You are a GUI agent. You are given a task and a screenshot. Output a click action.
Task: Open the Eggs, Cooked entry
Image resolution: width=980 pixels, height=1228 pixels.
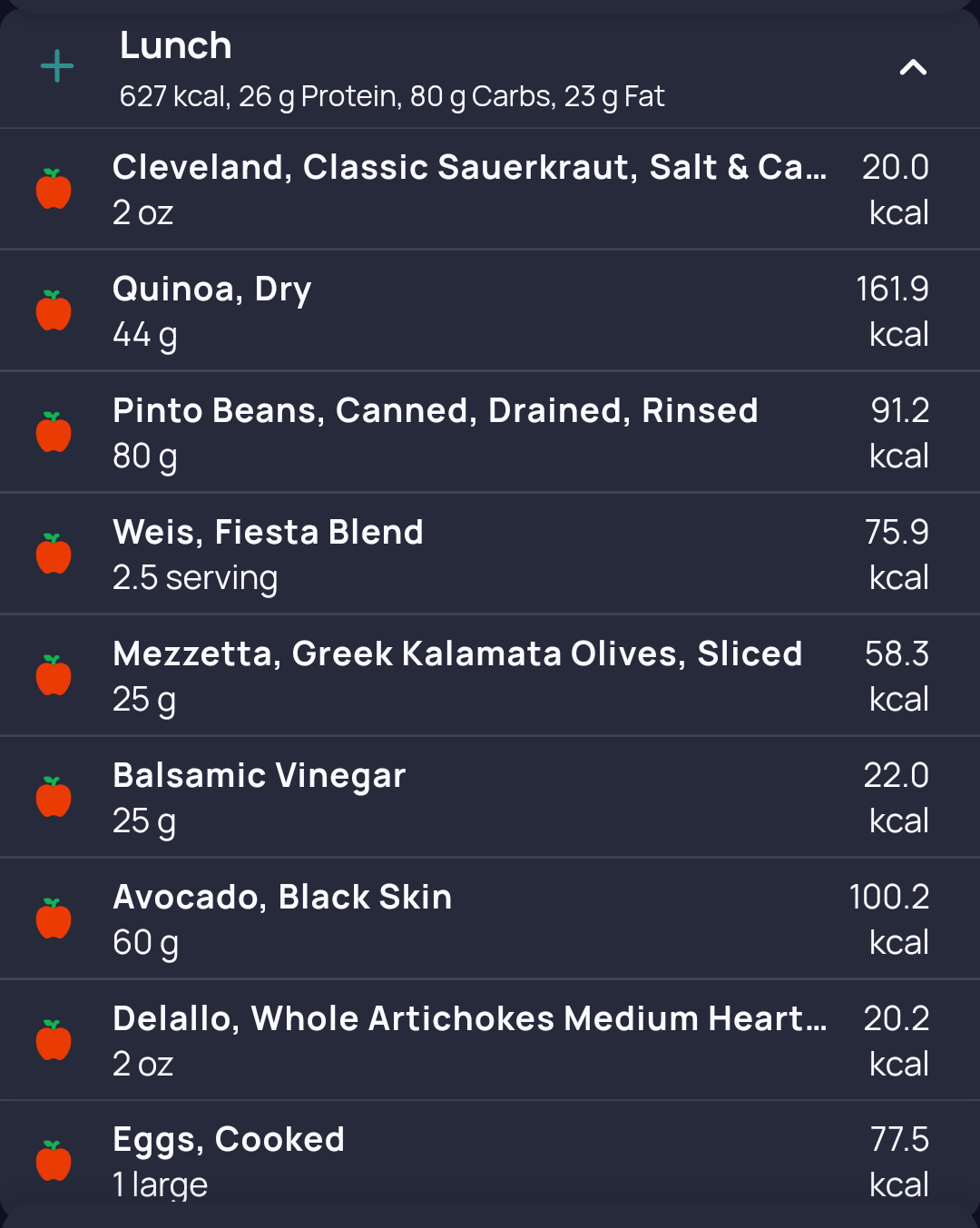[x=469, y=1160]
